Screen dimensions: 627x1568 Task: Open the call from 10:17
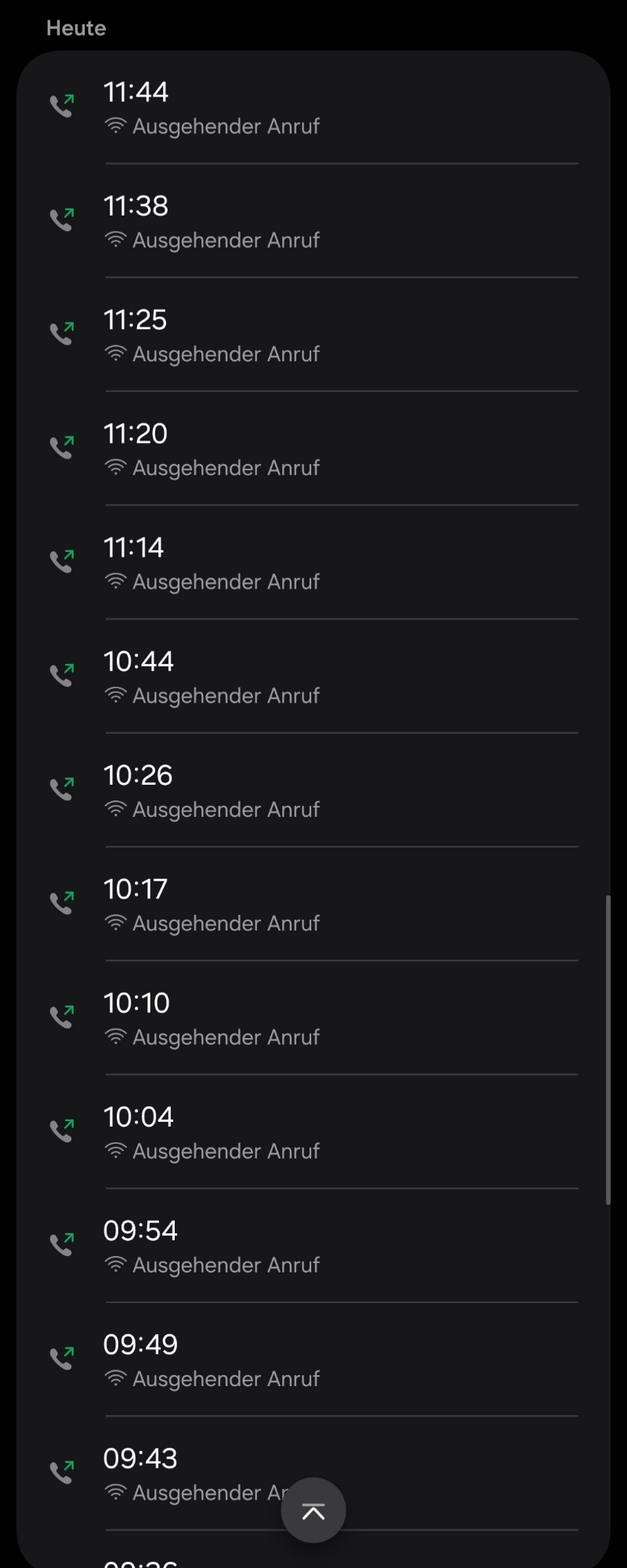click(313, 904)
